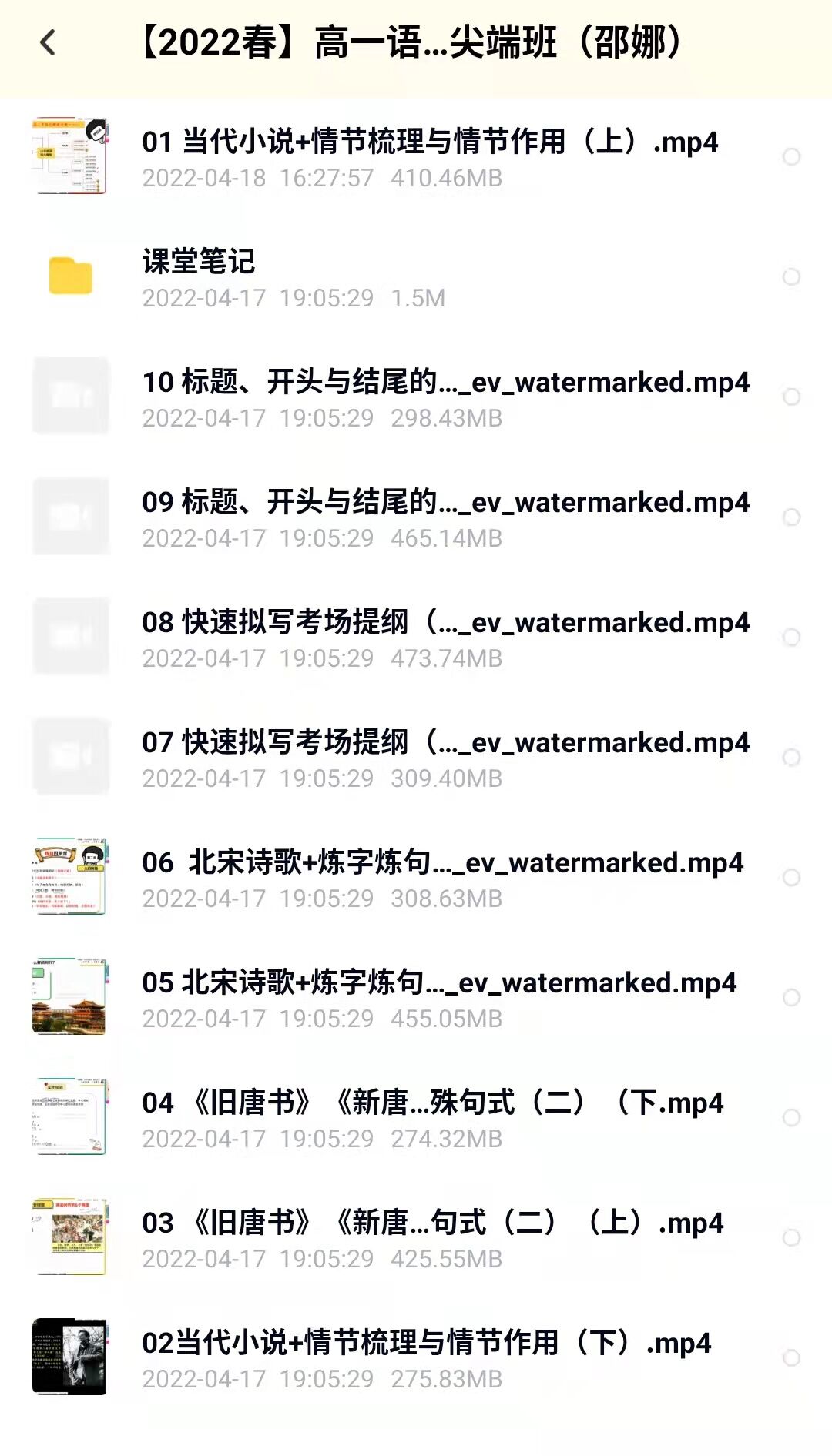Select file 10 标题 with its circle
Screen dimensions: 832x1456
(x=791, y=397)
